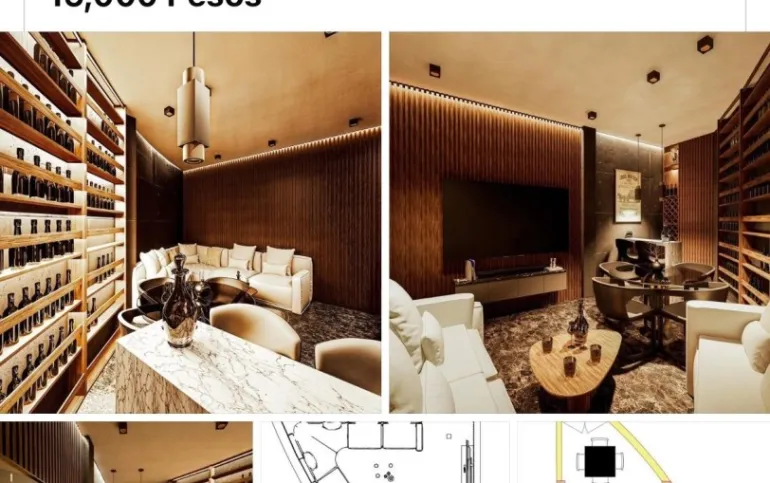Viewport: 770px width, 483px height.
Task: Open the wine cellar photo with marble counter
Action: pyautogui.click(x=190, y=222)
